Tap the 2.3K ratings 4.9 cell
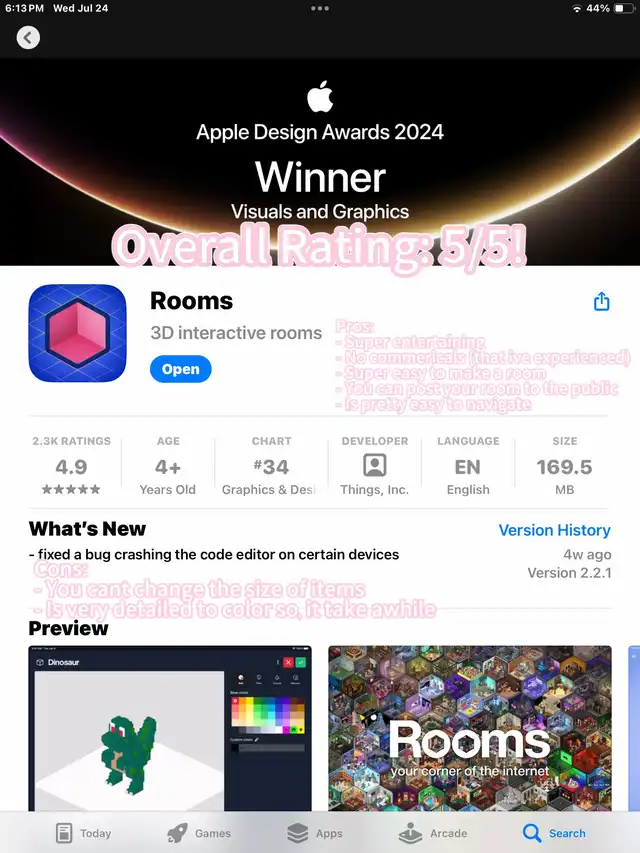Screen dimensions: 640x853 [x=71, y=466]
